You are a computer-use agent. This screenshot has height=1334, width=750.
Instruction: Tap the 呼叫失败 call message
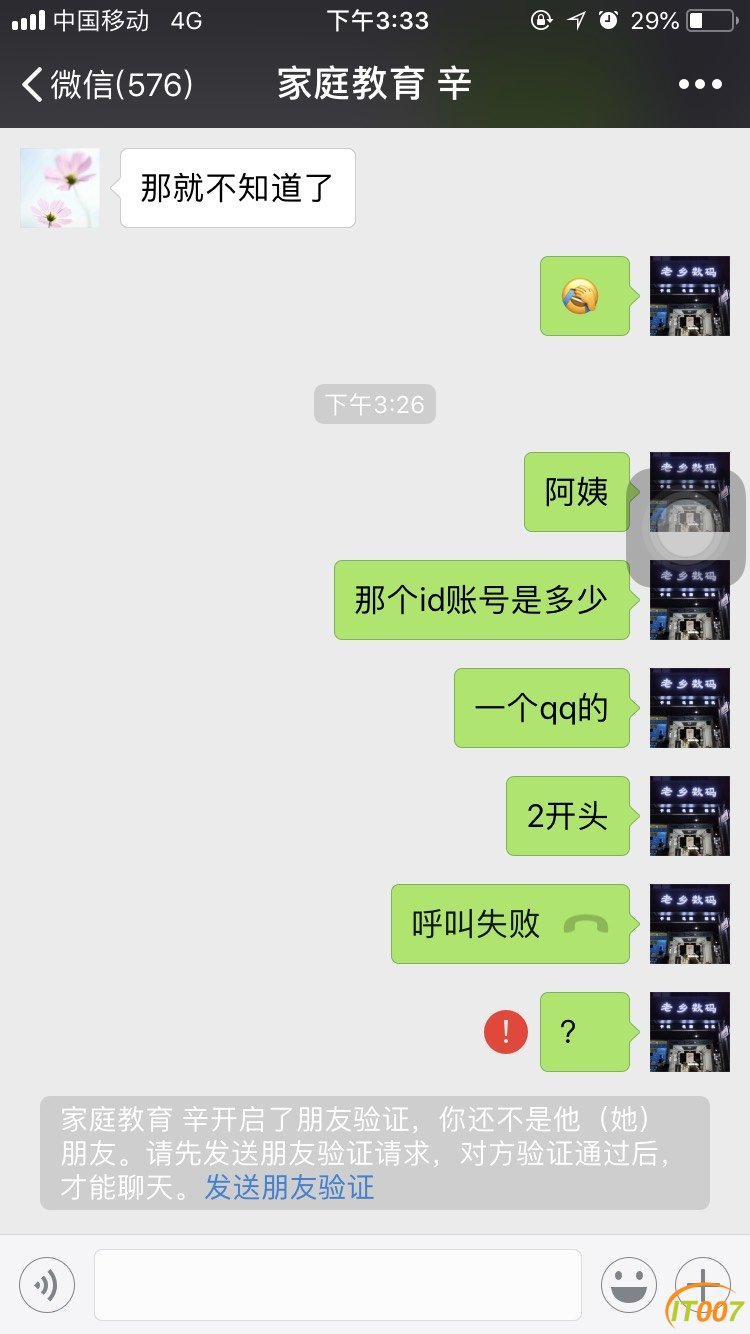[x=510, y=924]
